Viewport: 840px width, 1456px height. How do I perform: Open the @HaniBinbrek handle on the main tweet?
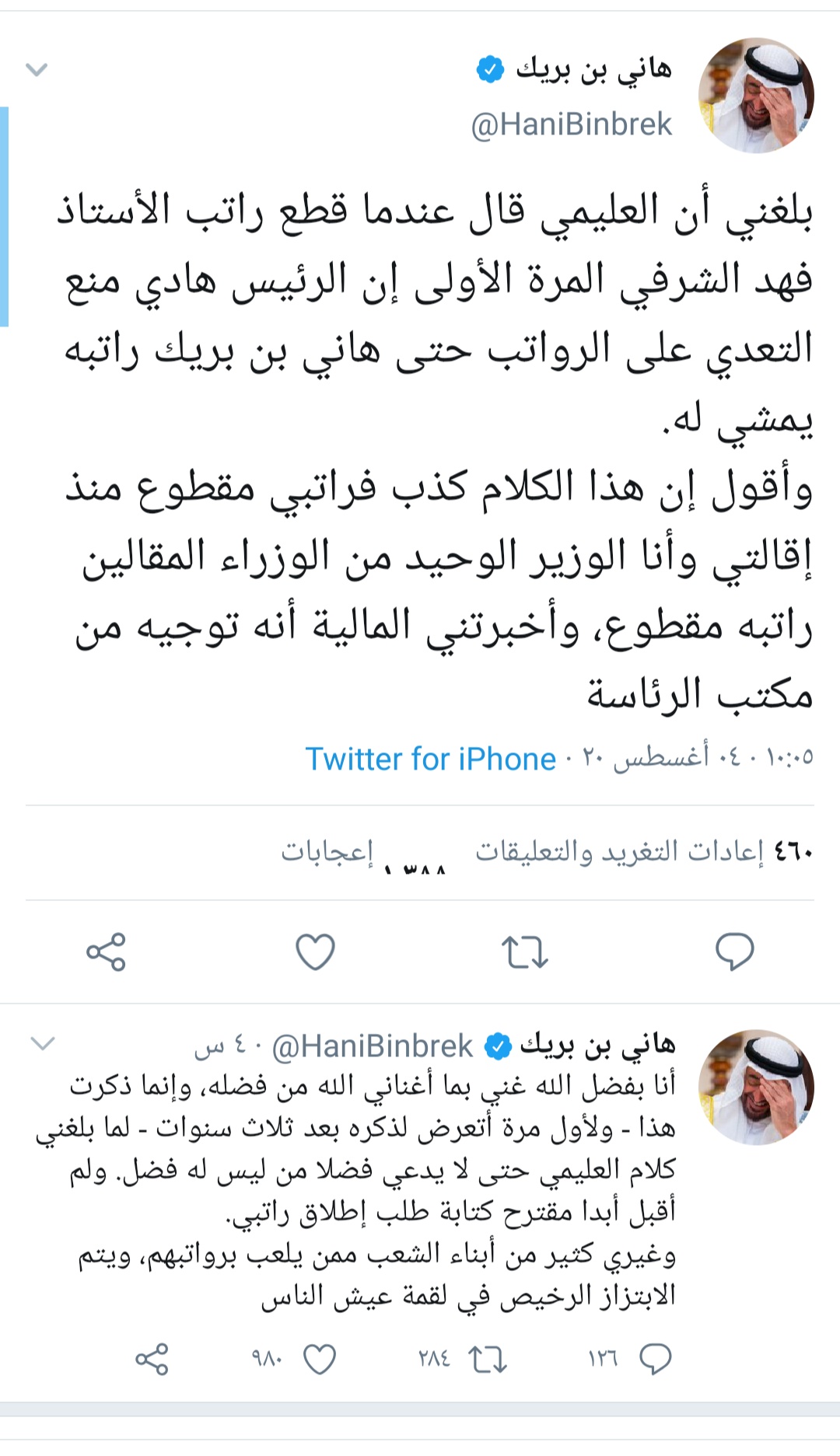572,124
